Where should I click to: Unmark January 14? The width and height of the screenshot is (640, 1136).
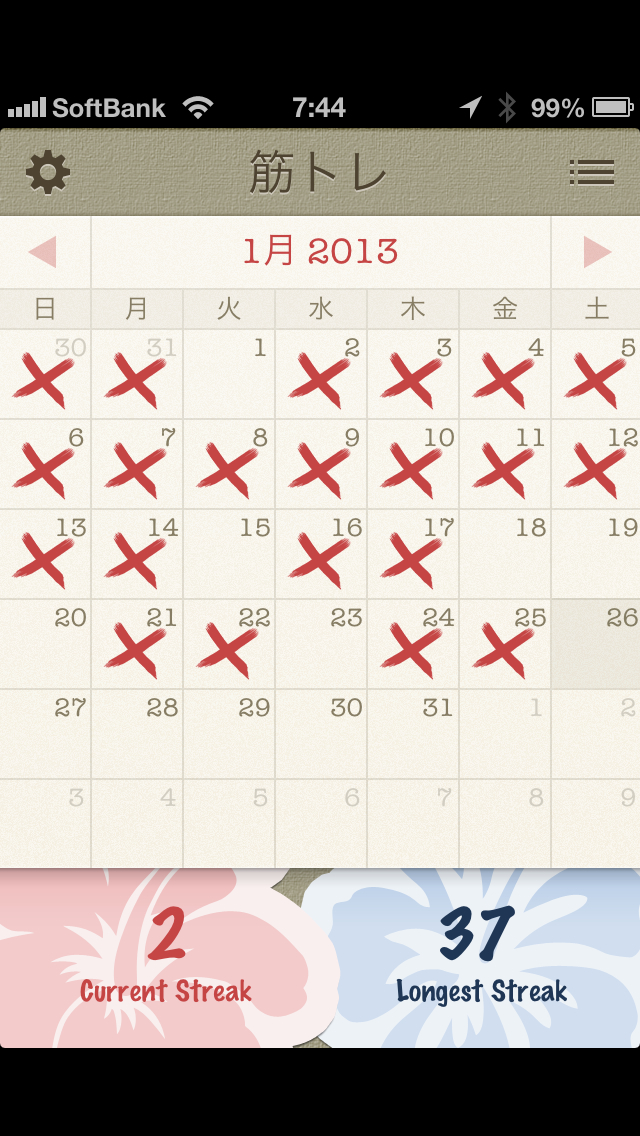pyautogui.click(x=137, y=555)
